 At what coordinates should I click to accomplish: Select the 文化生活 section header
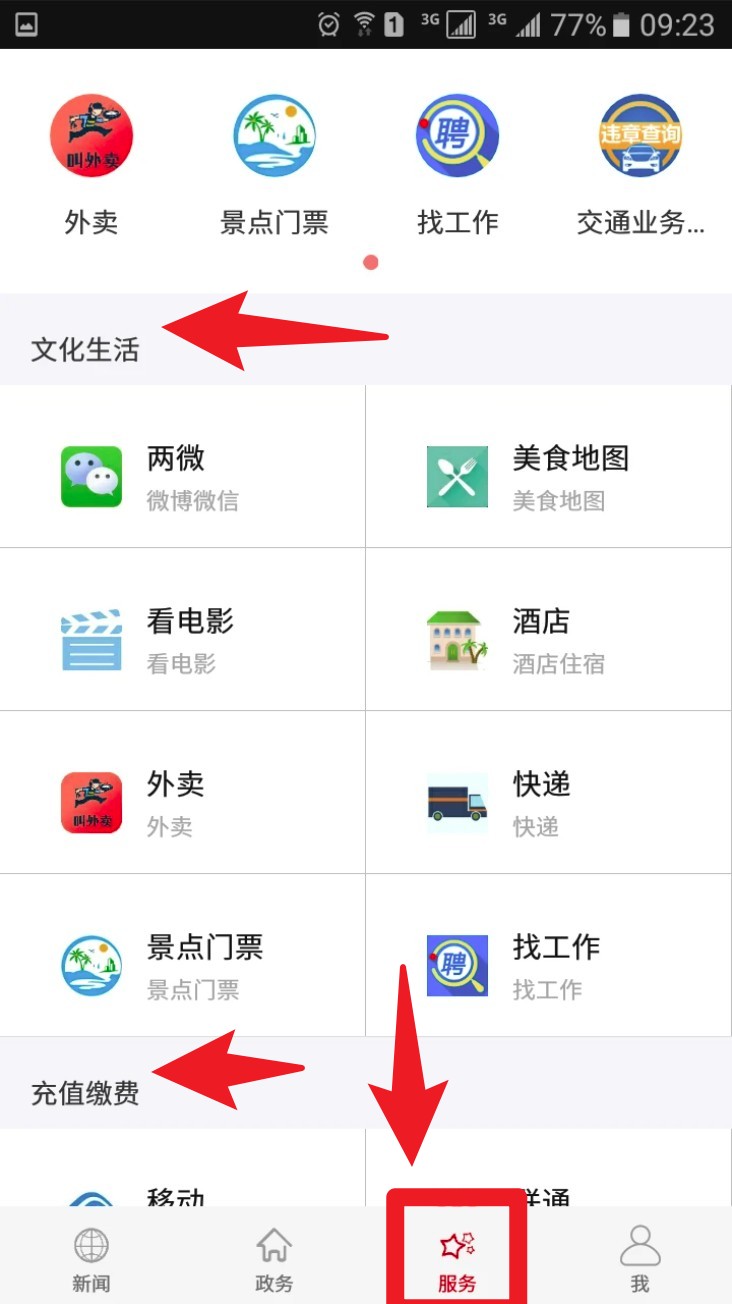click(x=85, y=350)
